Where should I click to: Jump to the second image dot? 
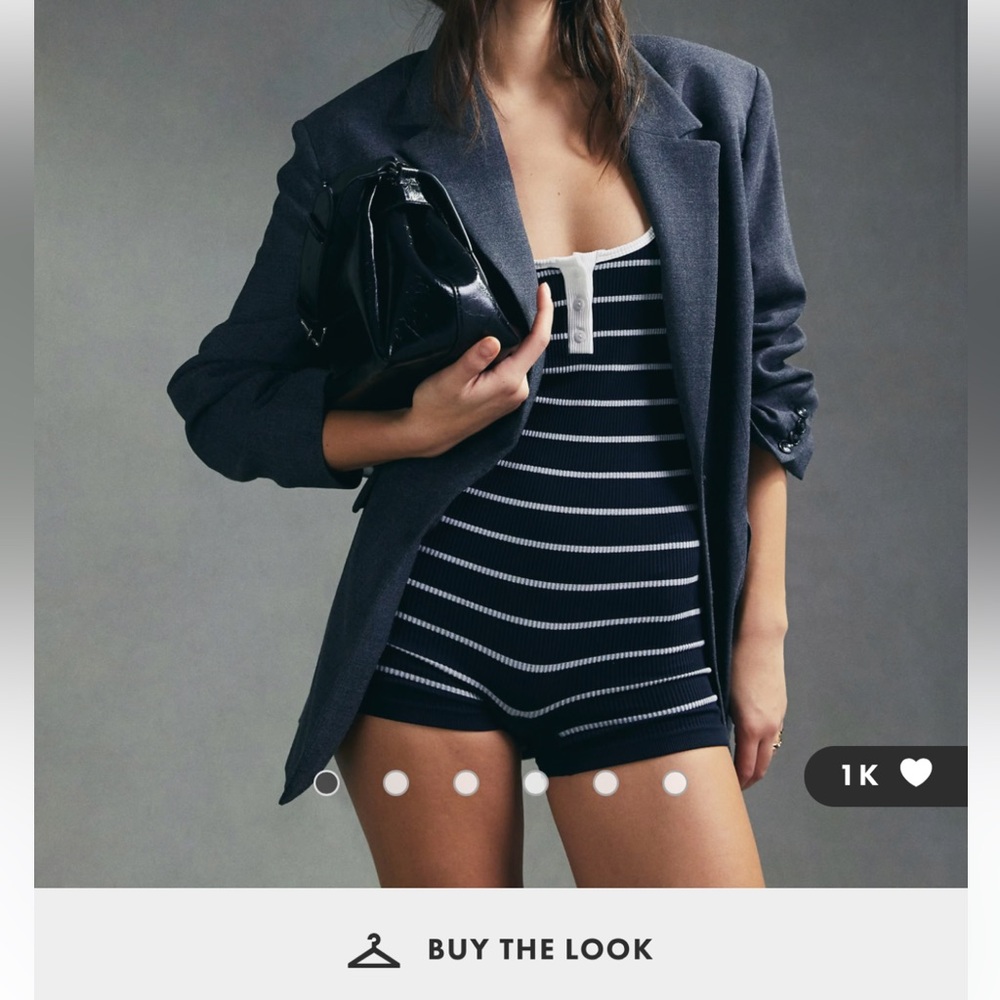396,783
